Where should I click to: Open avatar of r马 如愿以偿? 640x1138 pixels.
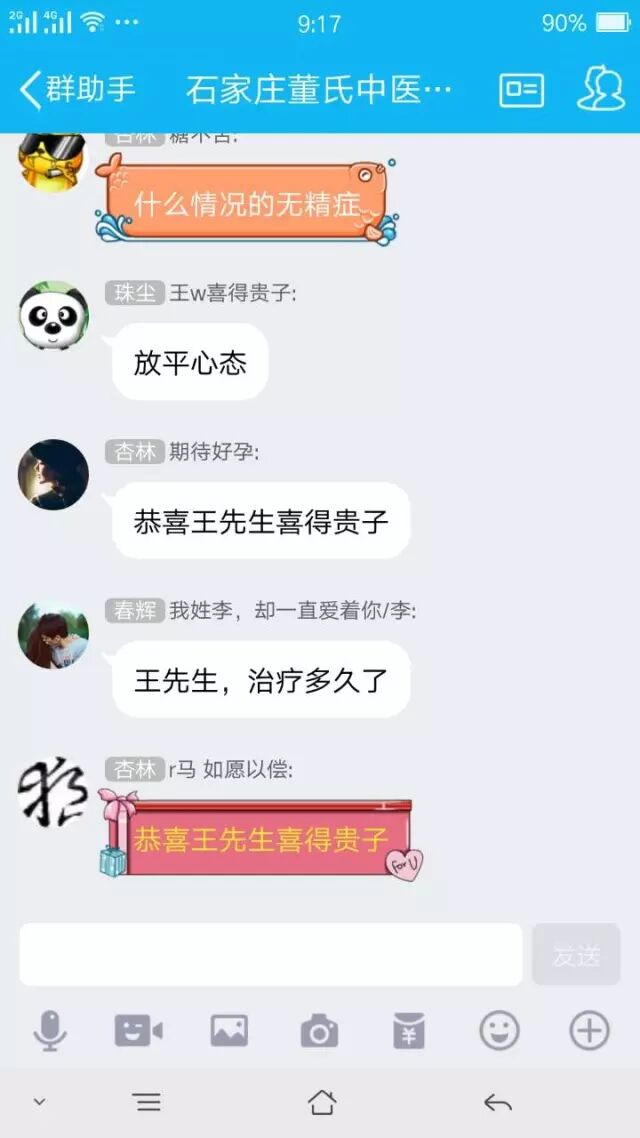53,792
